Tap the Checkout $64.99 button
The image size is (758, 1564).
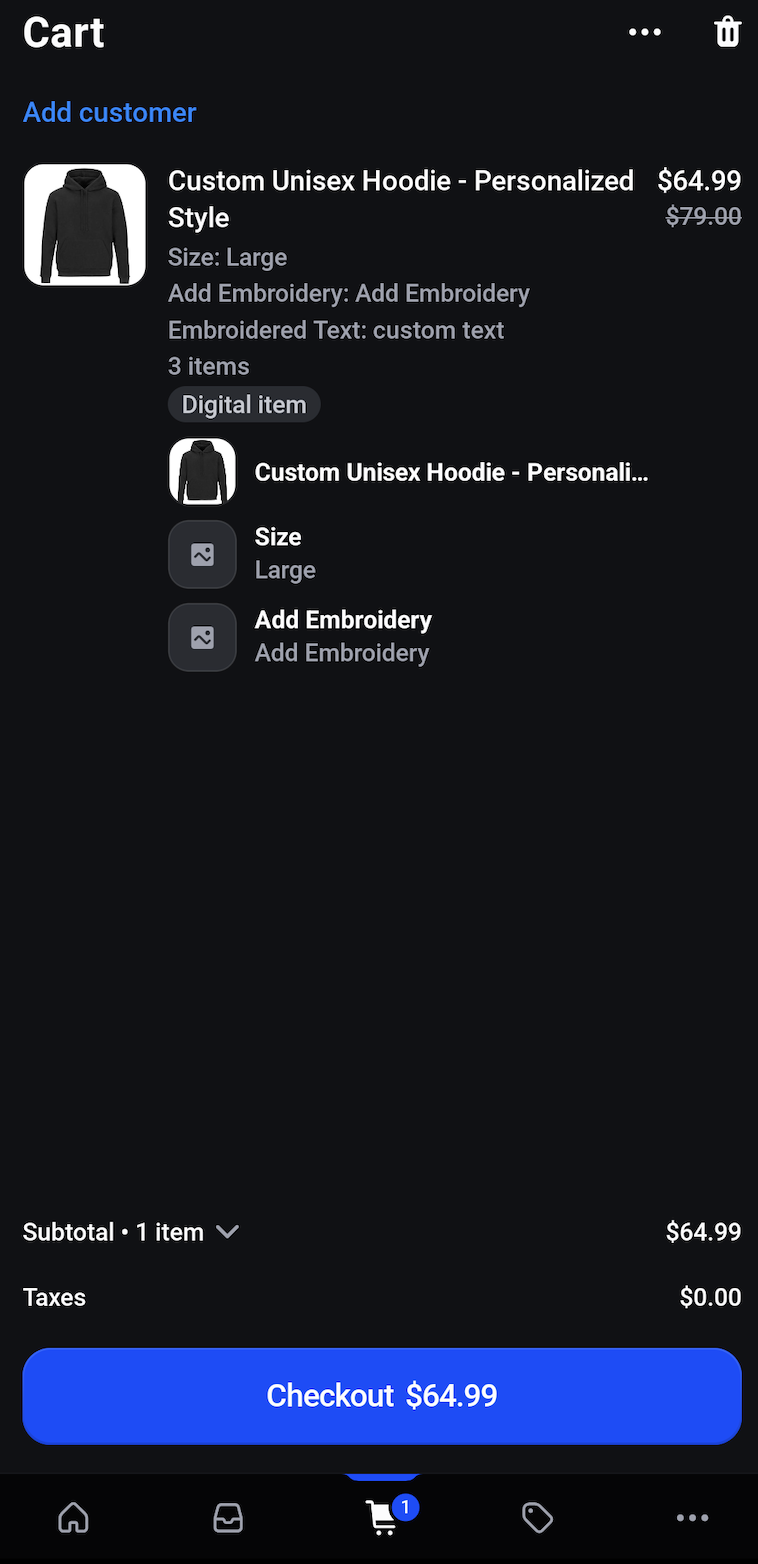coord(381,1395)
